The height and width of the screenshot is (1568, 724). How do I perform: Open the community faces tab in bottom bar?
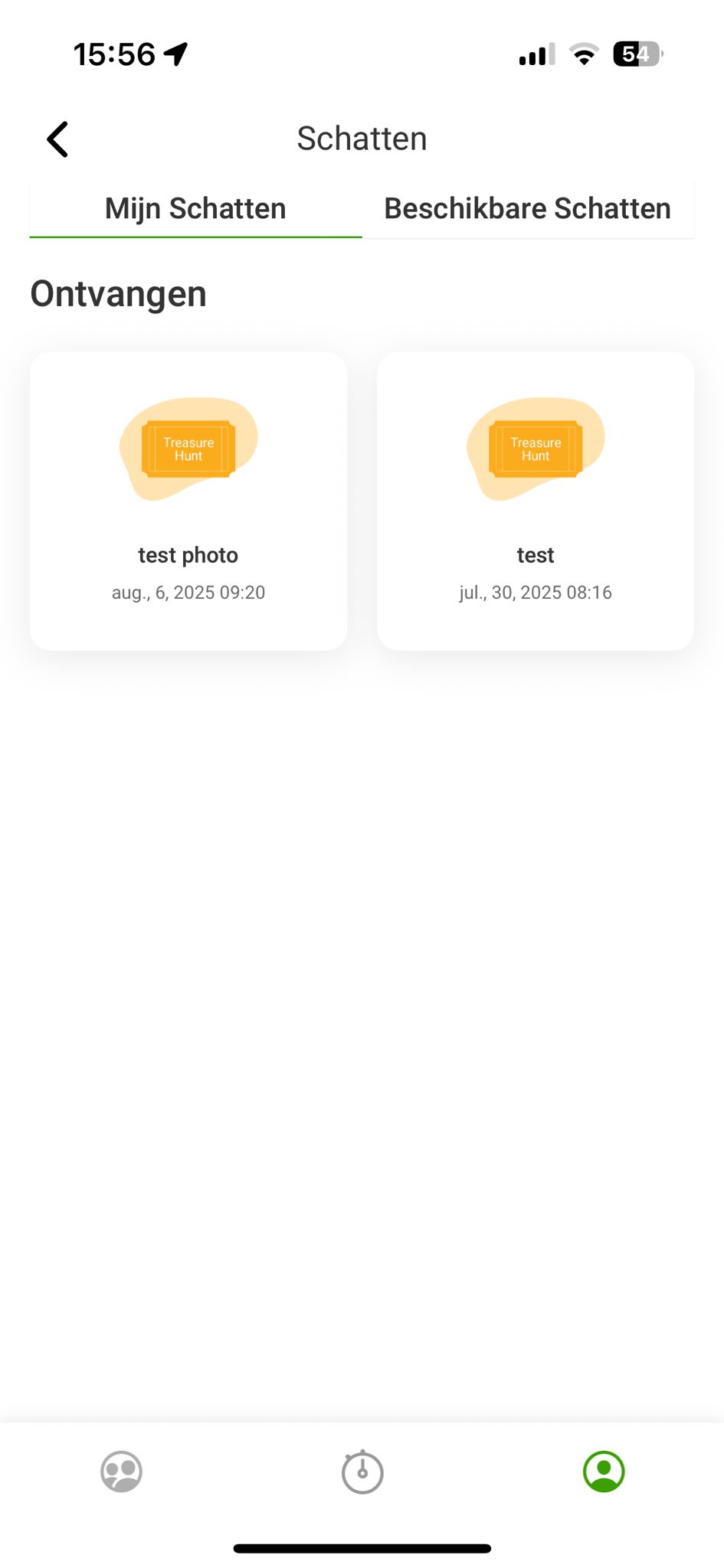point(121,1472)
